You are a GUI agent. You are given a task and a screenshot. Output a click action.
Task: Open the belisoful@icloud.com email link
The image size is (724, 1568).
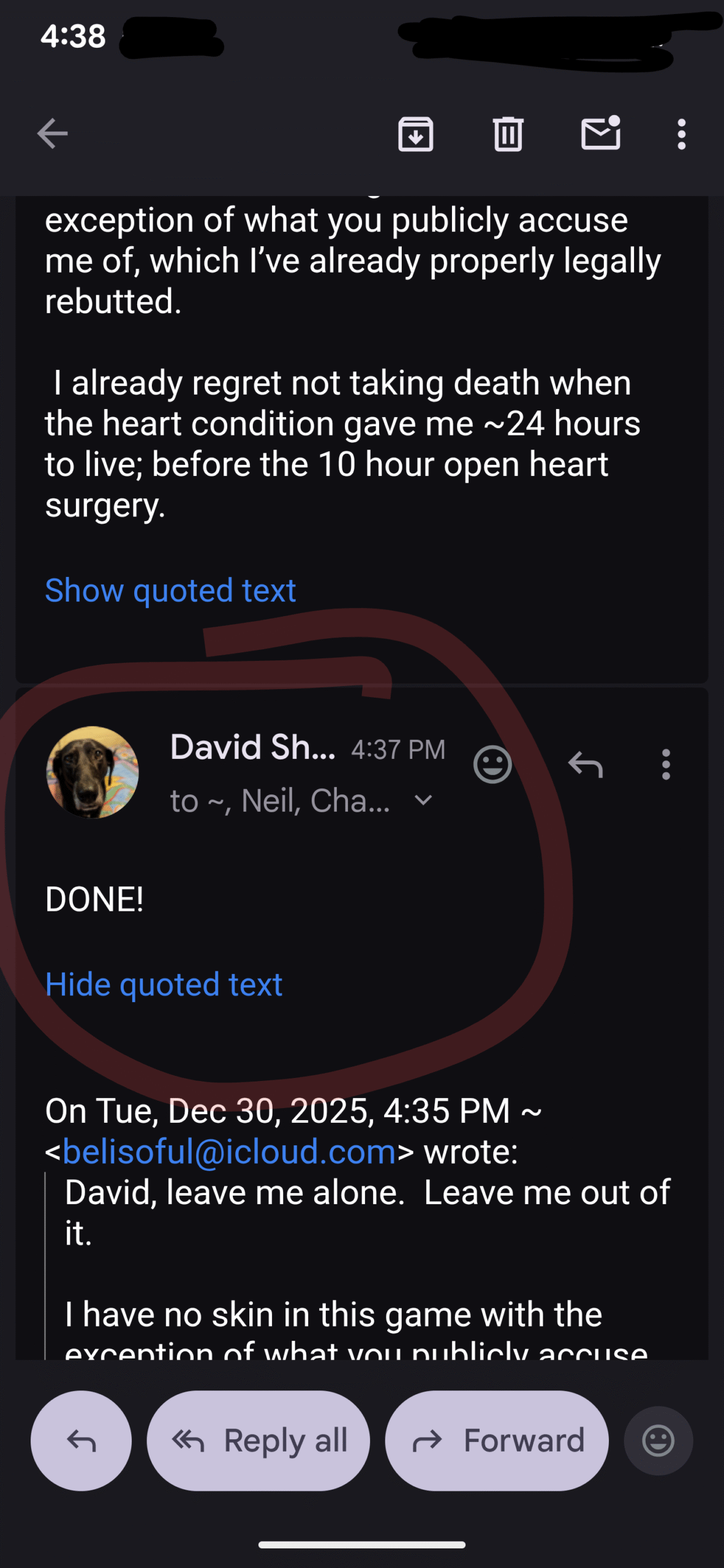click(x=229, y=1151)
